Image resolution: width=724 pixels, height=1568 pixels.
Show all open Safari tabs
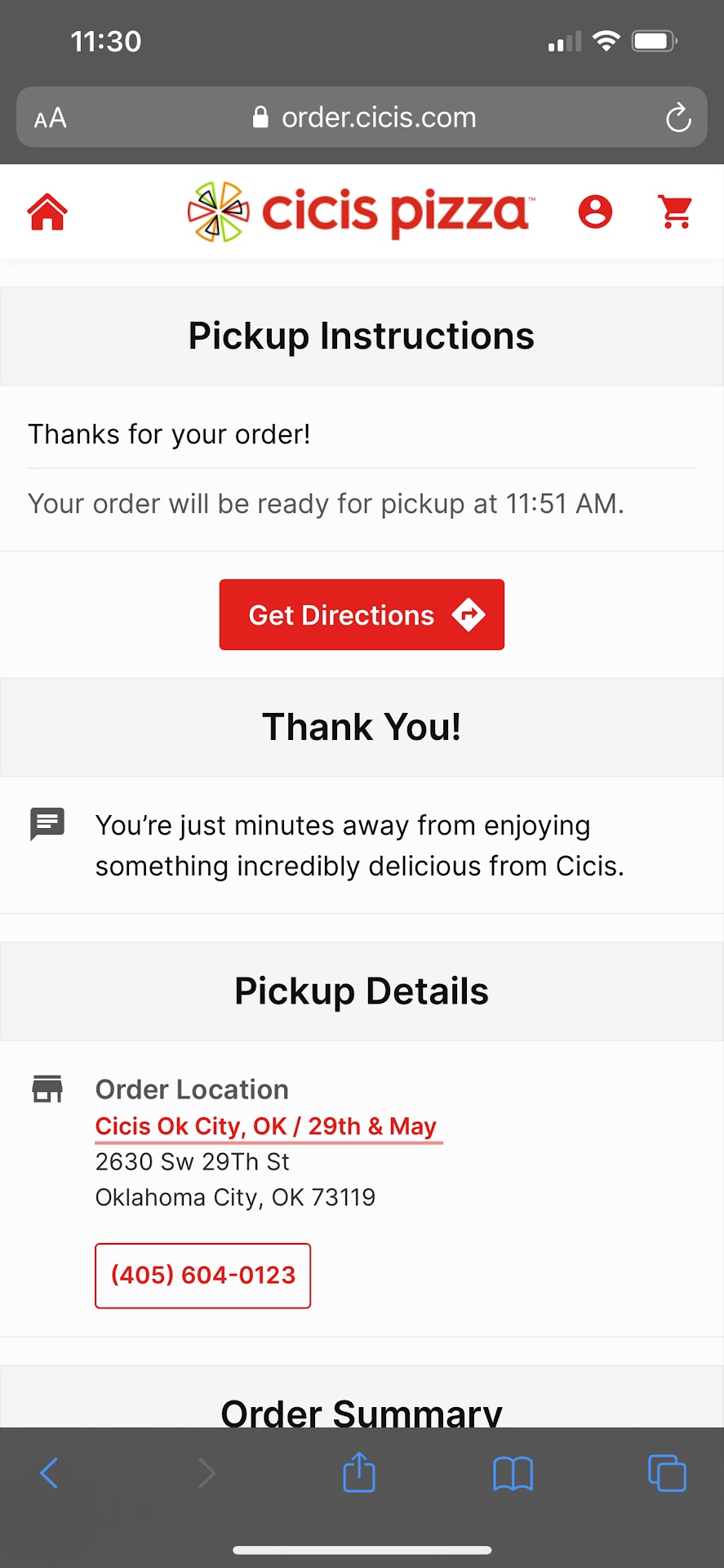[x=666, y=1473]
